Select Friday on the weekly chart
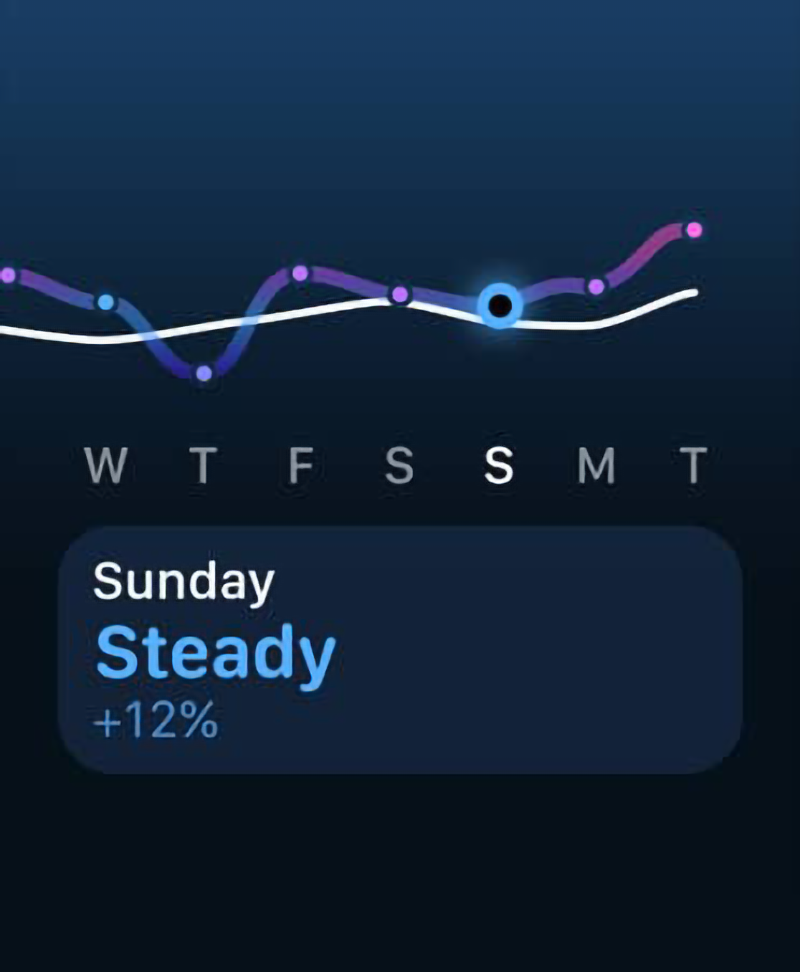800x972 pixels. point(300,466)
